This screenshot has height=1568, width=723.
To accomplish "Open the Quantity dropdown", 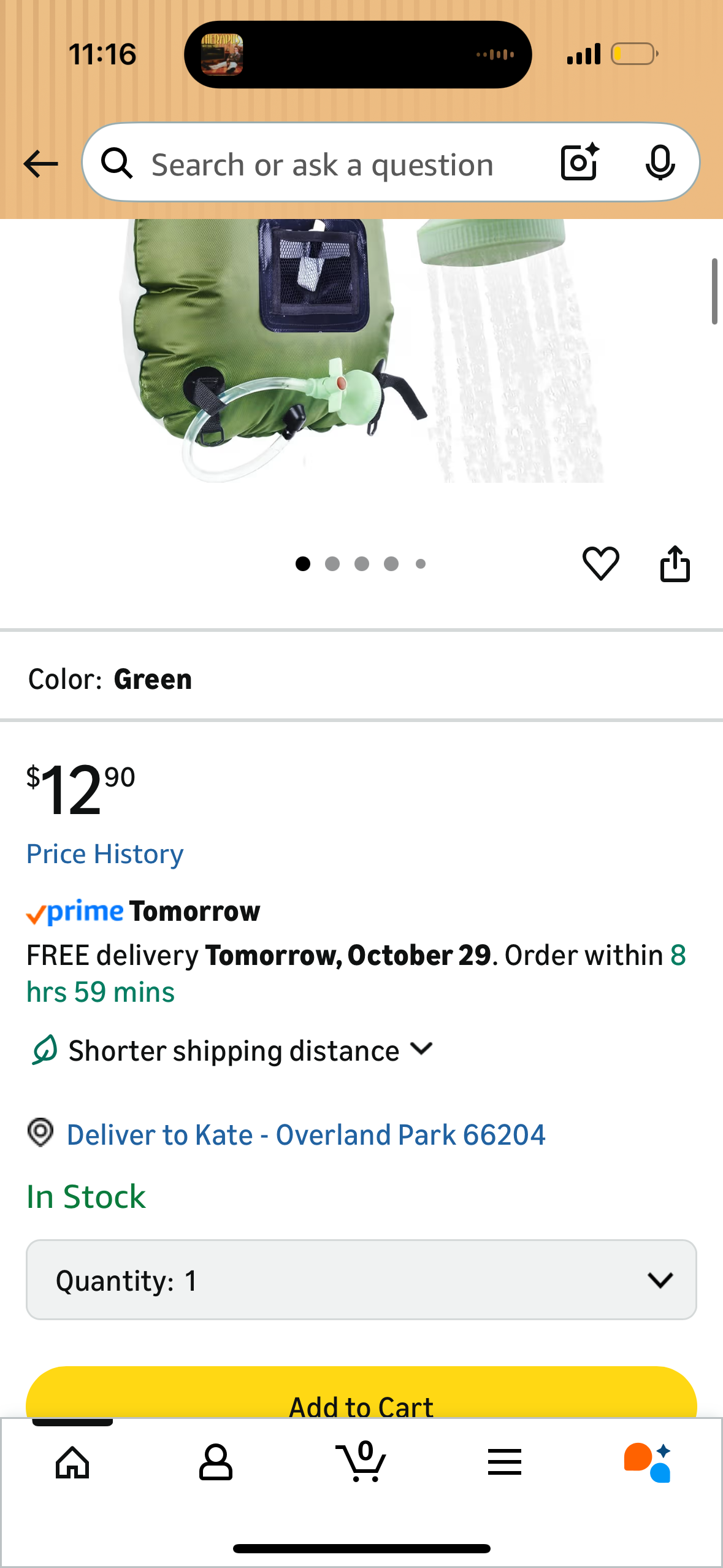I will tap(361, 1280).
